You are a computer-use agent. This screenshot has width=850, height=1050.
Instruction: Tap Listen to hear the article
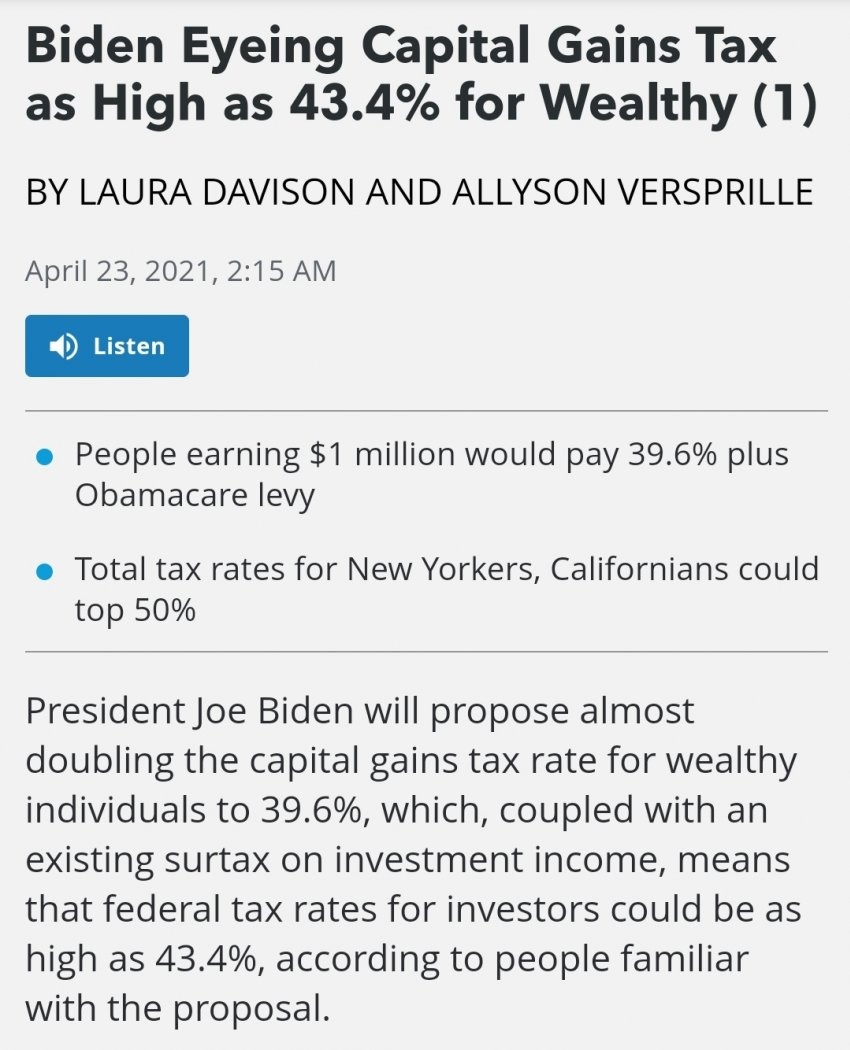click(x=107, y=346)
